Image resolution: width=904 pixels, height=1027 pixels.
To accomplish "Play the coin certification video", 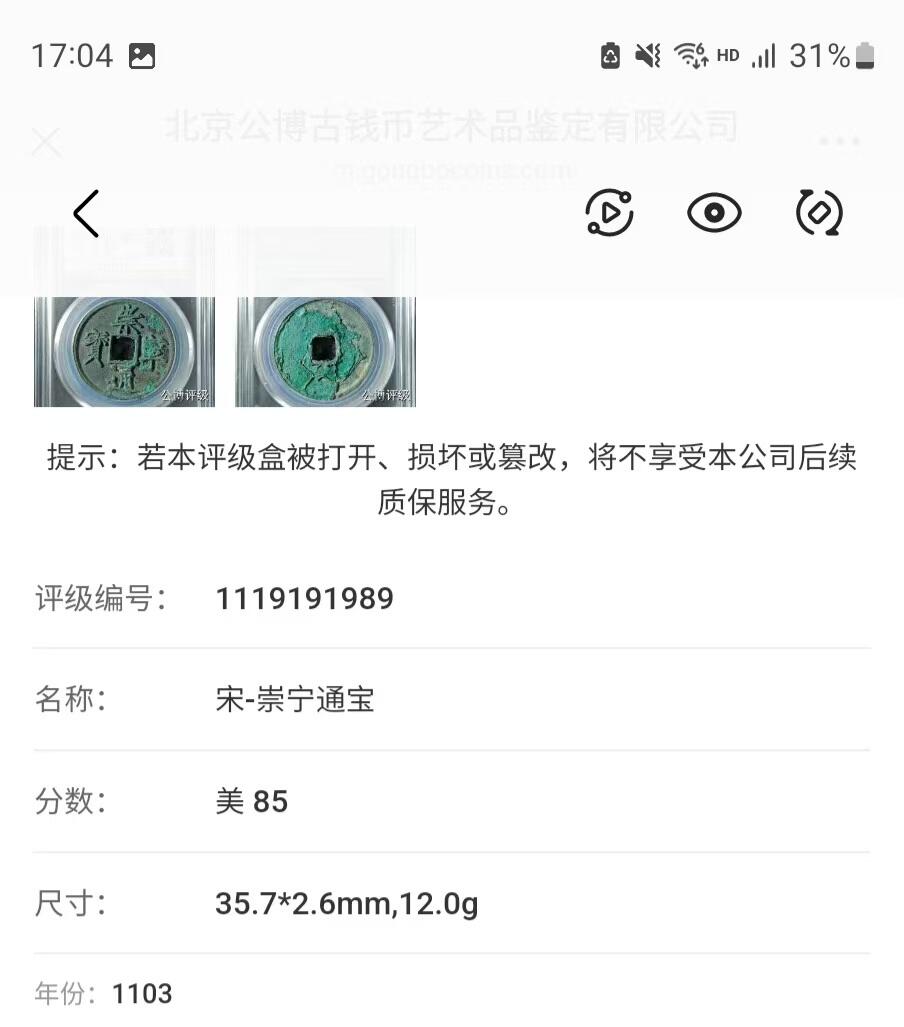I will coord(610,212).
